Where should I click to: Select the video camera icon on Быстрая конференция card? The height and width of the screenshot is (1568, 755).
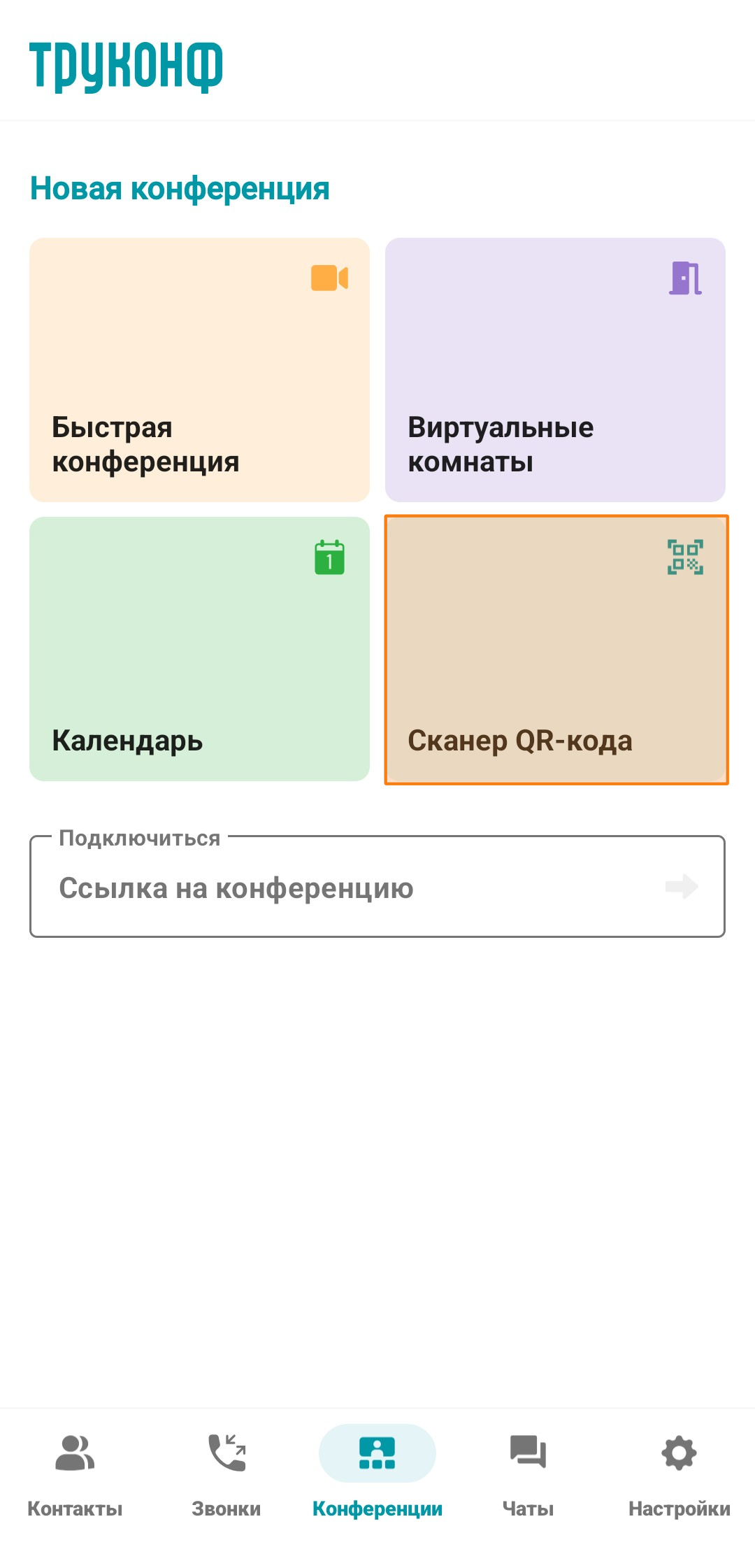click(329, 278)
